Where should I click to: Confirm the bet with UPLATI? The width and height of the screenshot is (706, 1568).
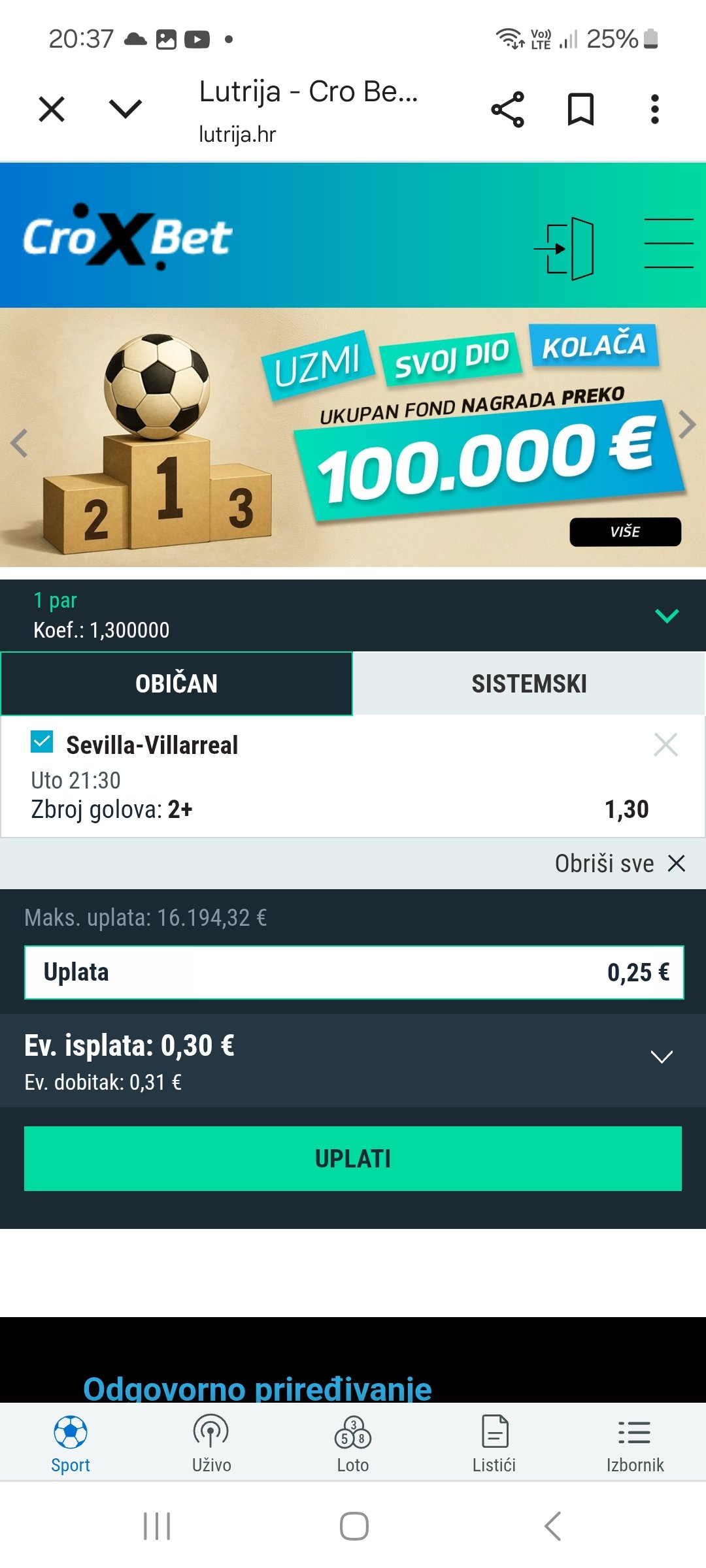click(x=353, y=1158)
